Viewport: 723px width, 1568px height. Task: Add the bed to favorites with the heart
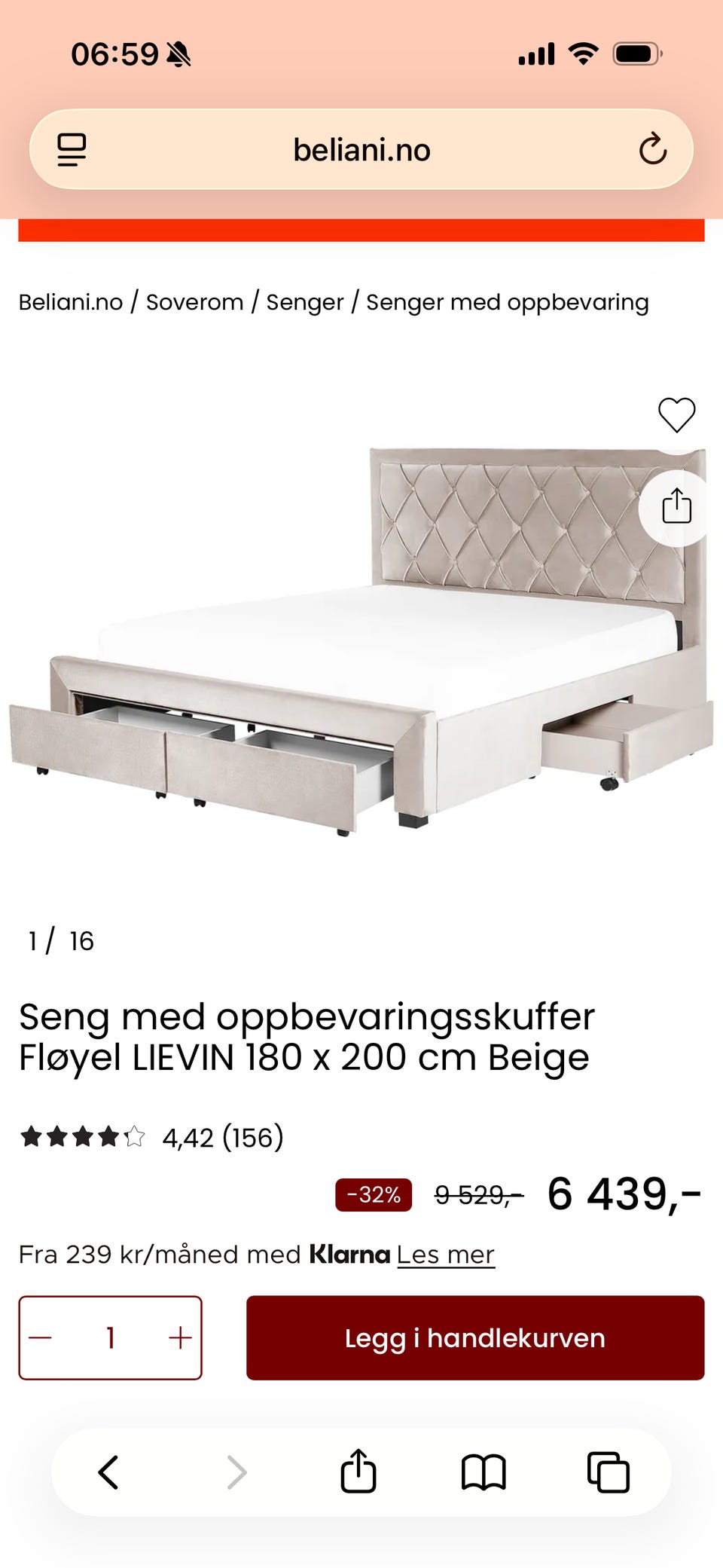click(x=676, y=414)
